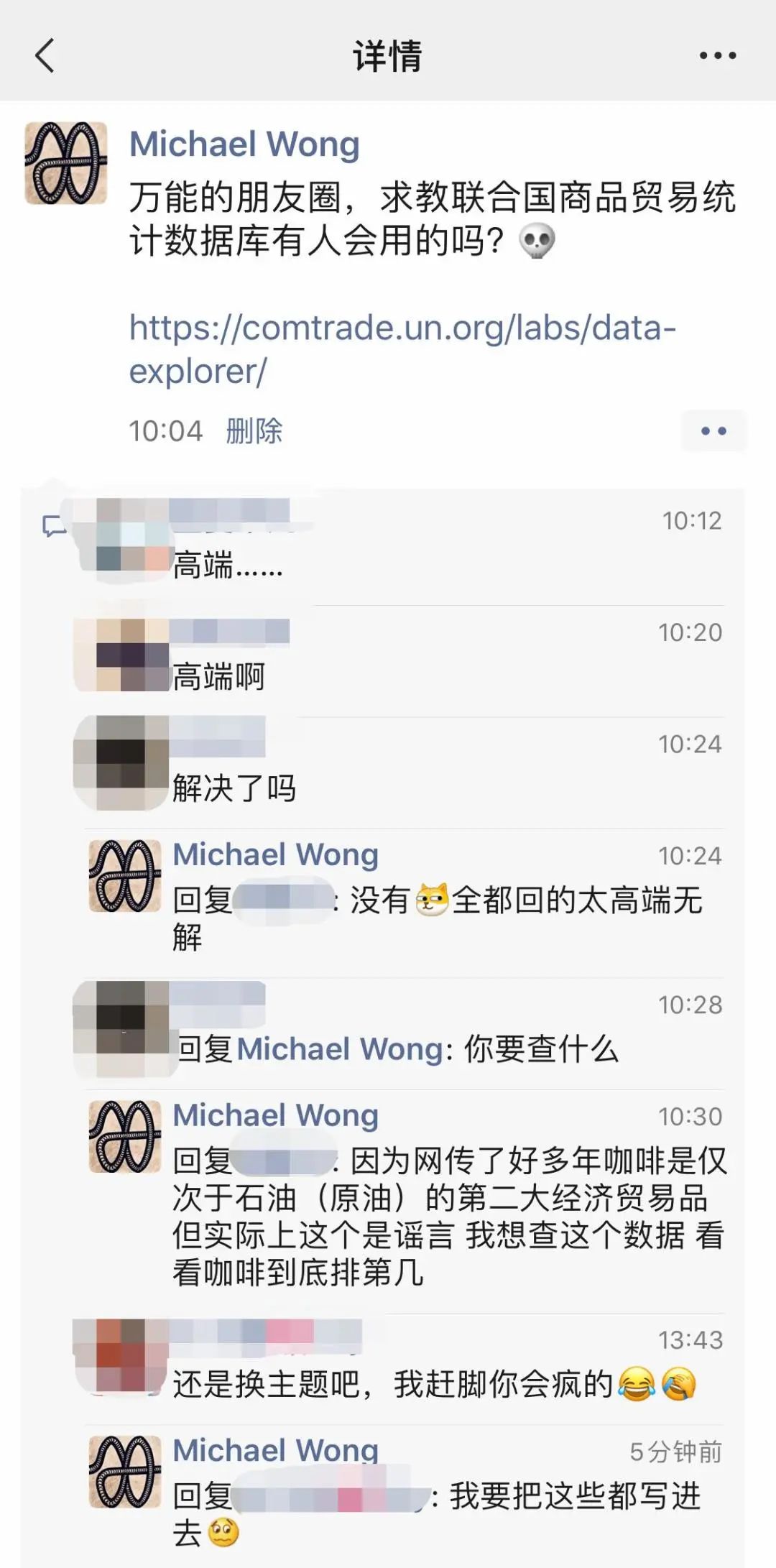Open the comtrade.un.org data-explorer link
The width and height of the screenshot is (776, 1568).
[402, 349]
